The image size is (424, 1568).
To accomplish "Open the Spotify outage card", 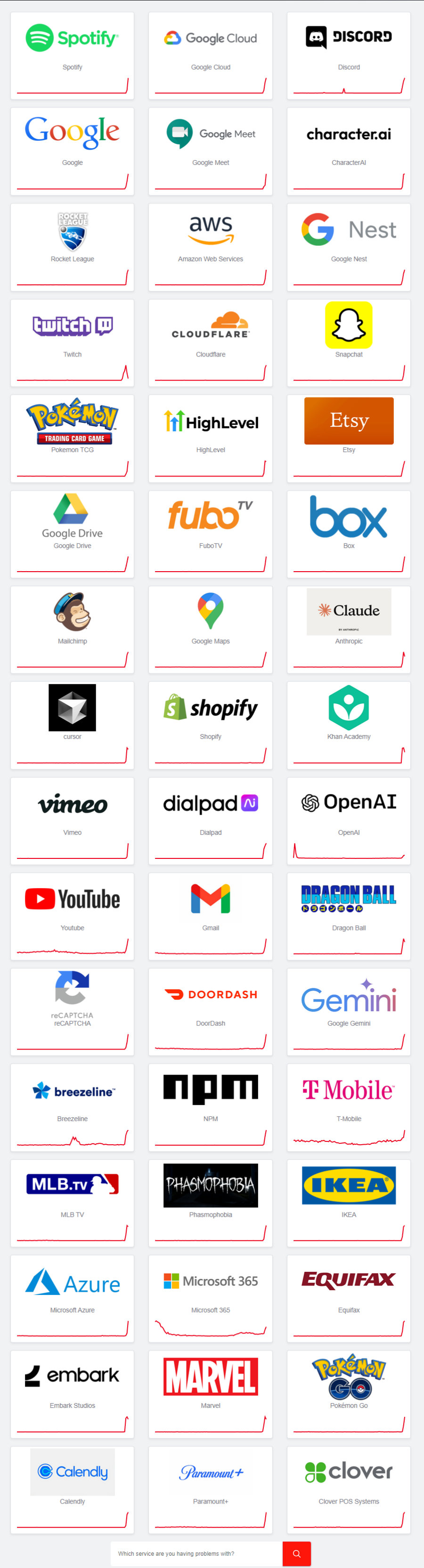I will (x=72, y=55).
